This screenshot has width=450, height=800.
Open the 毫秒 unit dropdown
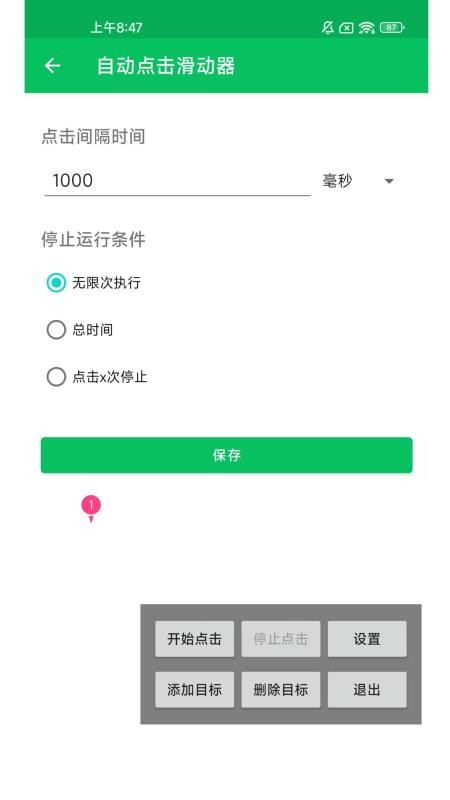click(358, 181)
